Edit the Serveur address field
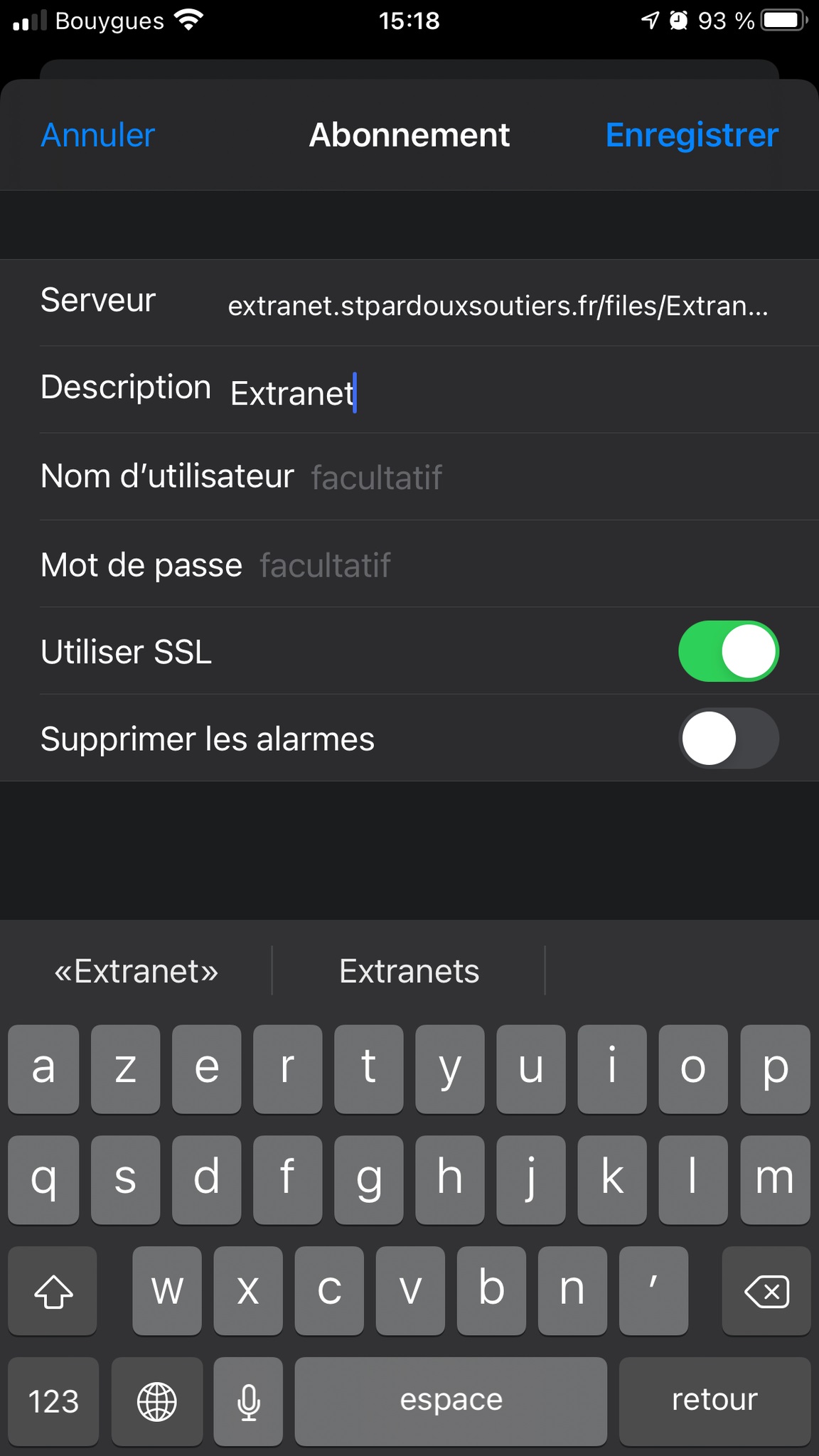The width and height of the screenshot is (819, 1456). 498,306
